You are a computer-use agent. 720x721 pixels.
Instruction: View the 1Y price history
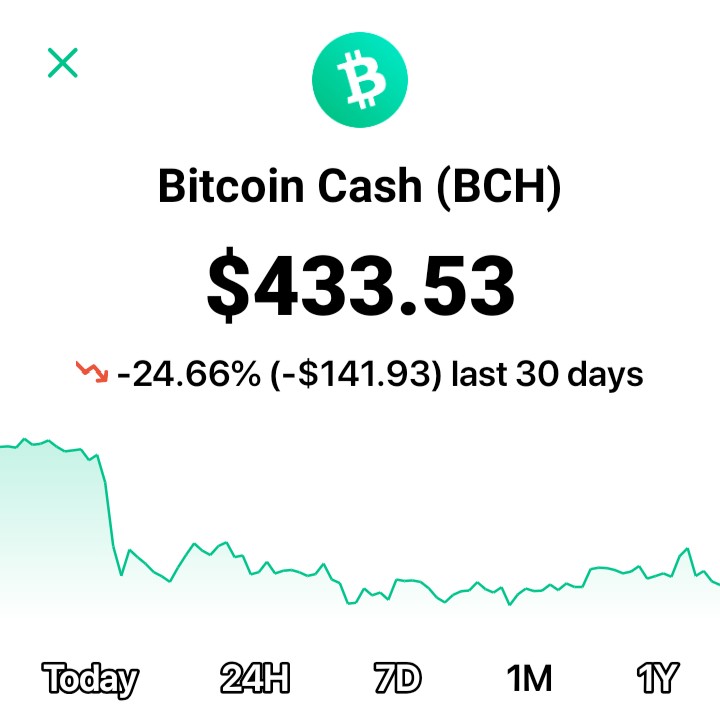[658, 677]
